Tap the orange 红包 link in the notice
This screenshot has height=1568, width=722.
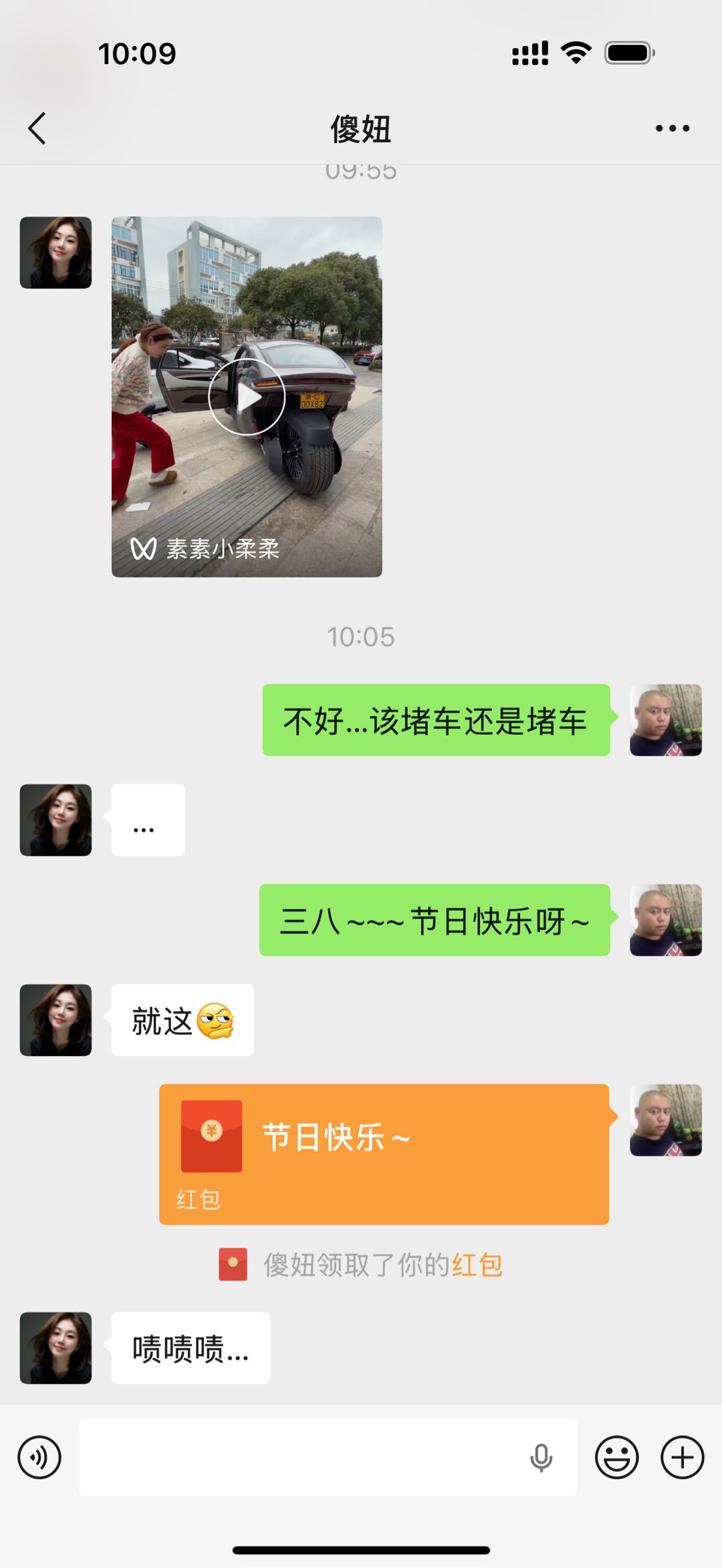pos(477,1265)
